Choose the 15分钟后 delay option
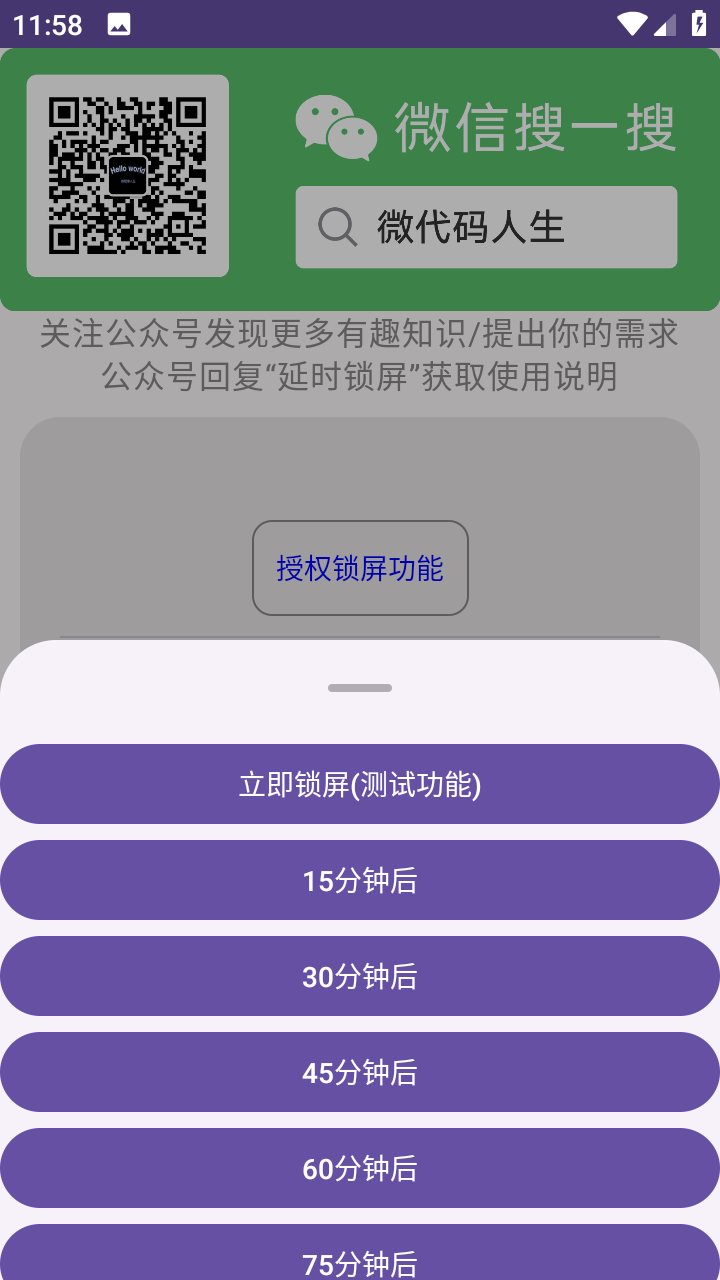Image resolution: width=720 pixels, height=1280 pixels. pos(360,880)
